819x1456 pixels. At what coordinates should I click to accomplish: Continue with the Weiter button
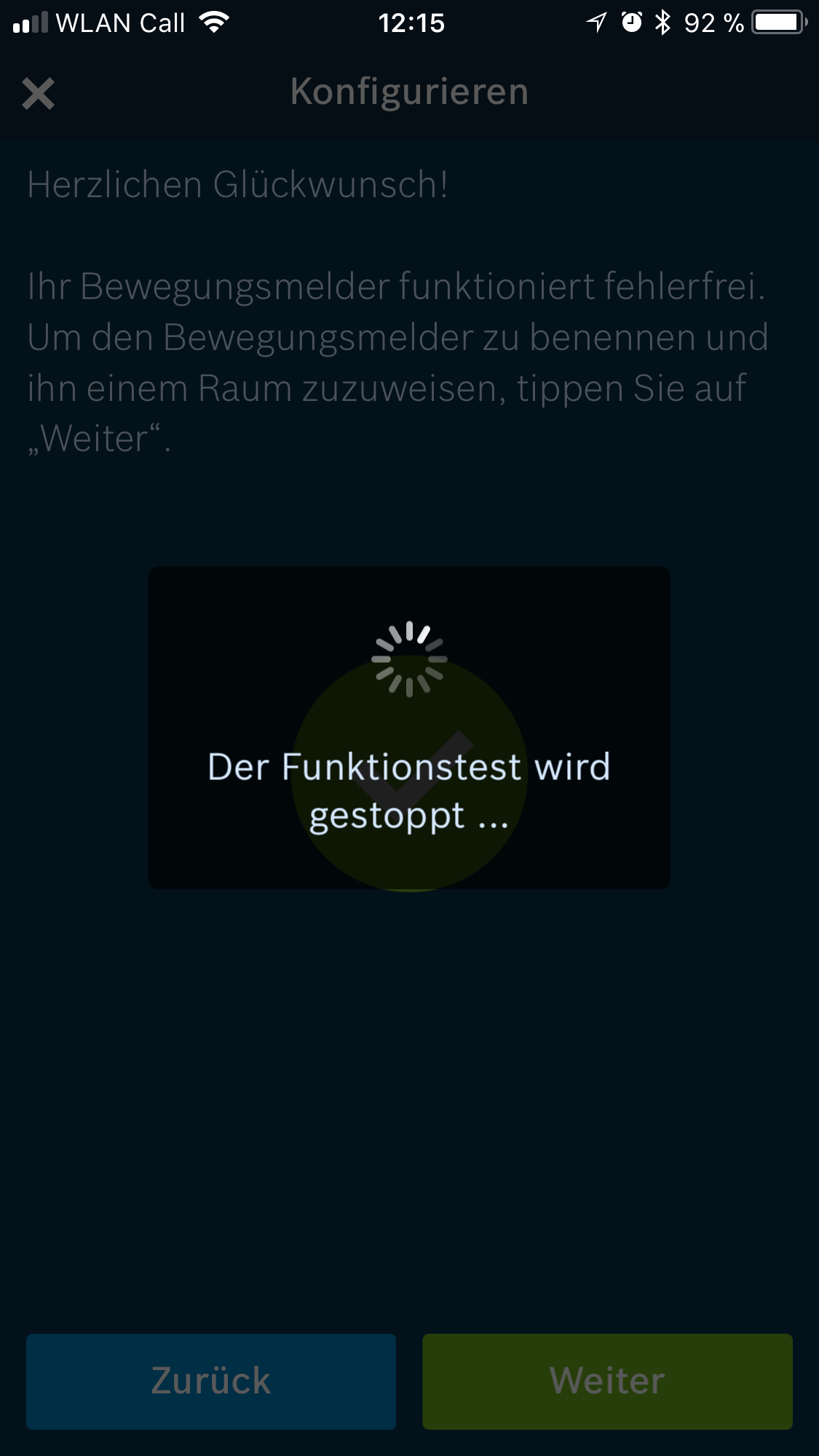(x=607, y=1381)
